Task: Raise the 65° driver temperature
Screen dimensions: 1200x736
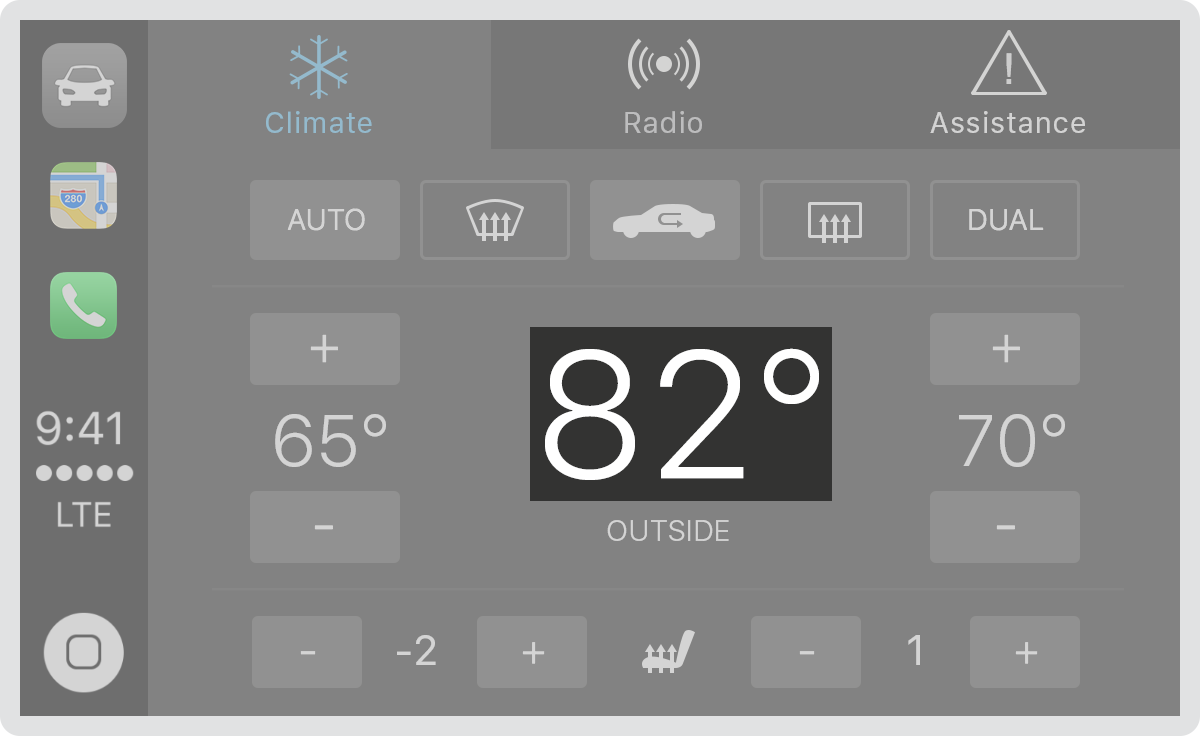Action: (x=325, y=349)
